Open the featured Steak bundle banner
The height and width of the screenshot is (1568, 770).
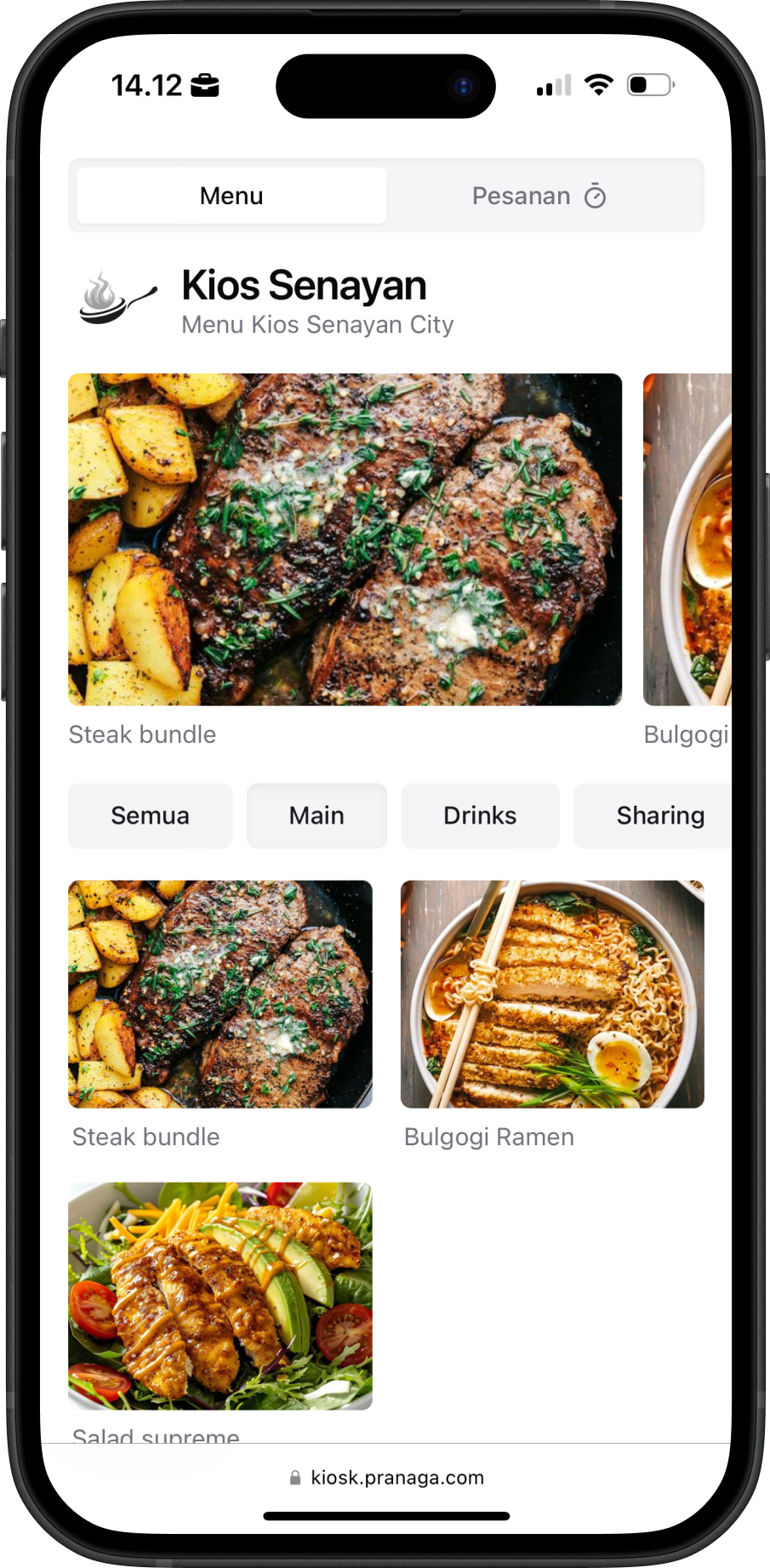[345, 539]
